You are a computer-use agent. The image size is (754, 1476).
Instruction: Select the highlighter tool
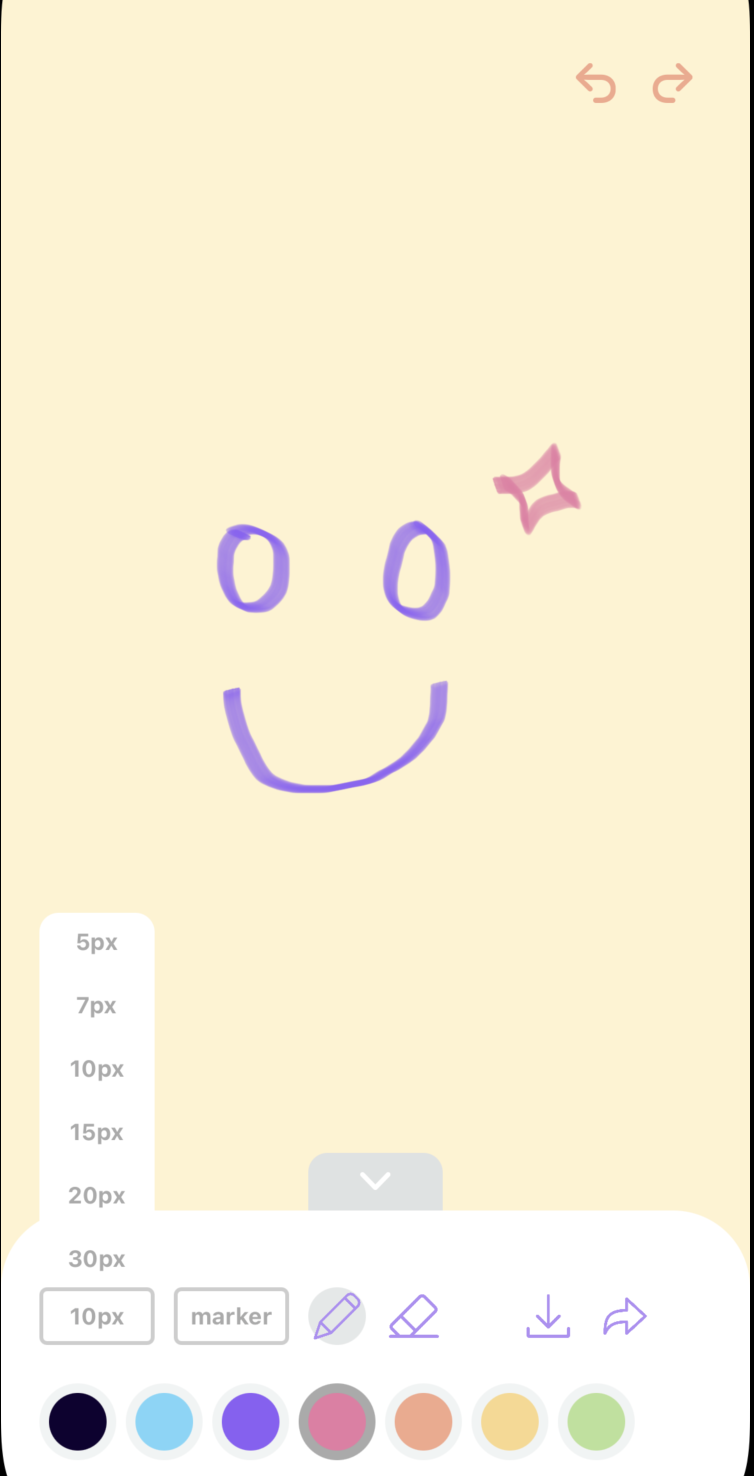(414, 1316)
